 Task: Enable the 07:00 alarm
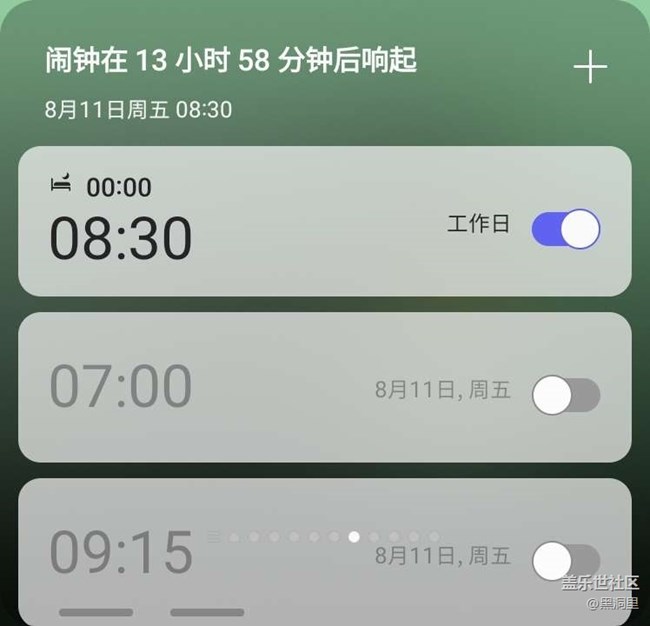coord(566,395)
